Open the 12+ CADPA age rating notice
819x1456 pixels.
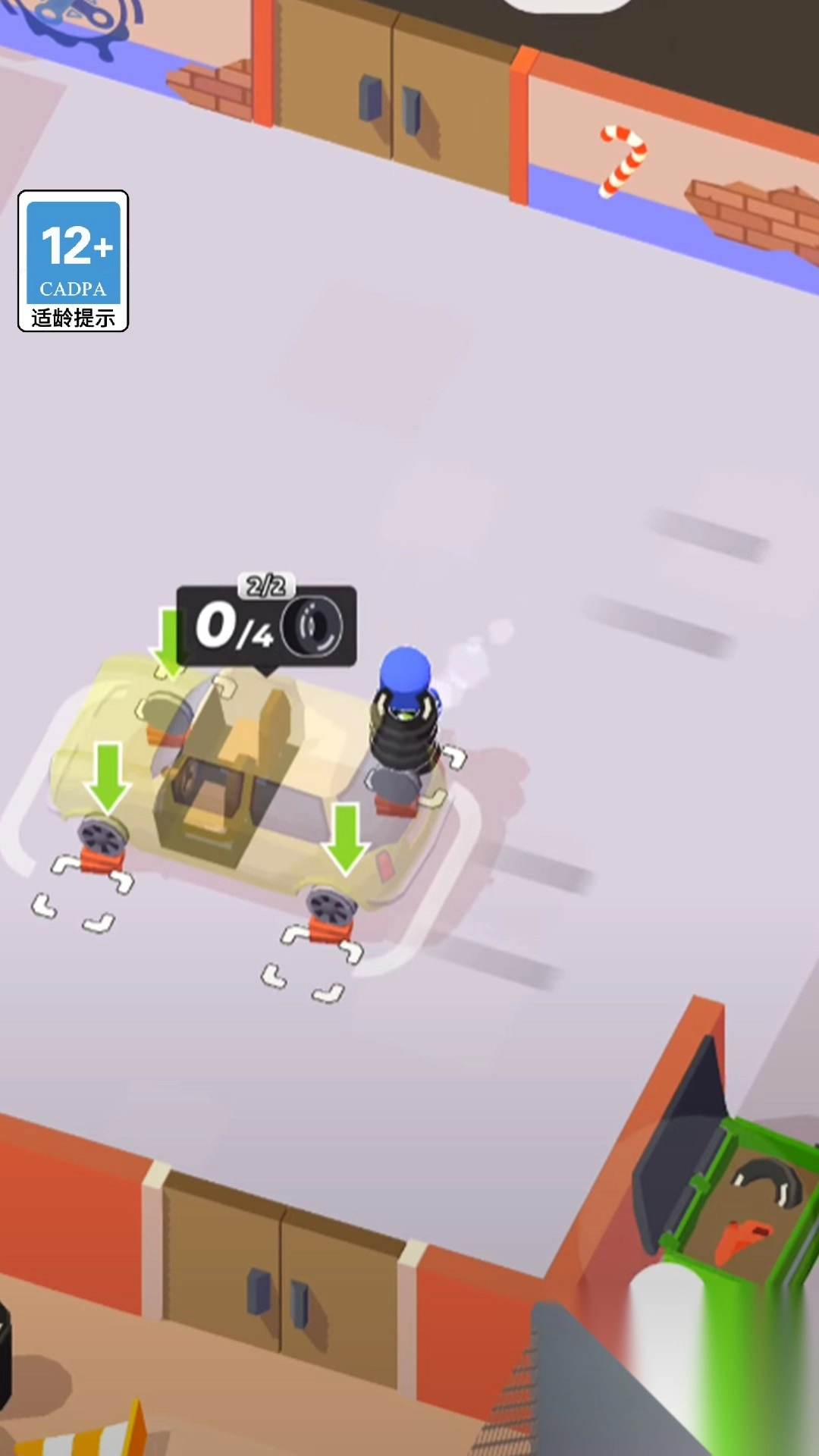[x=73, y=260]
